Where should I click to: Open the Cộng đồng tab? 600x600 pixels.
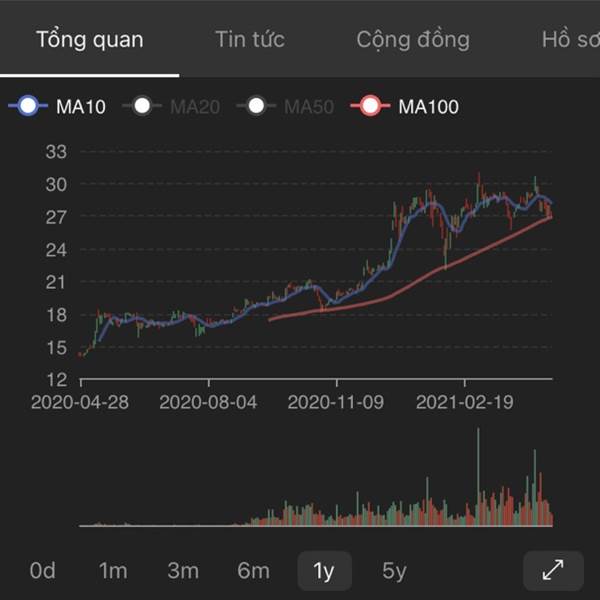coord(412,40)
